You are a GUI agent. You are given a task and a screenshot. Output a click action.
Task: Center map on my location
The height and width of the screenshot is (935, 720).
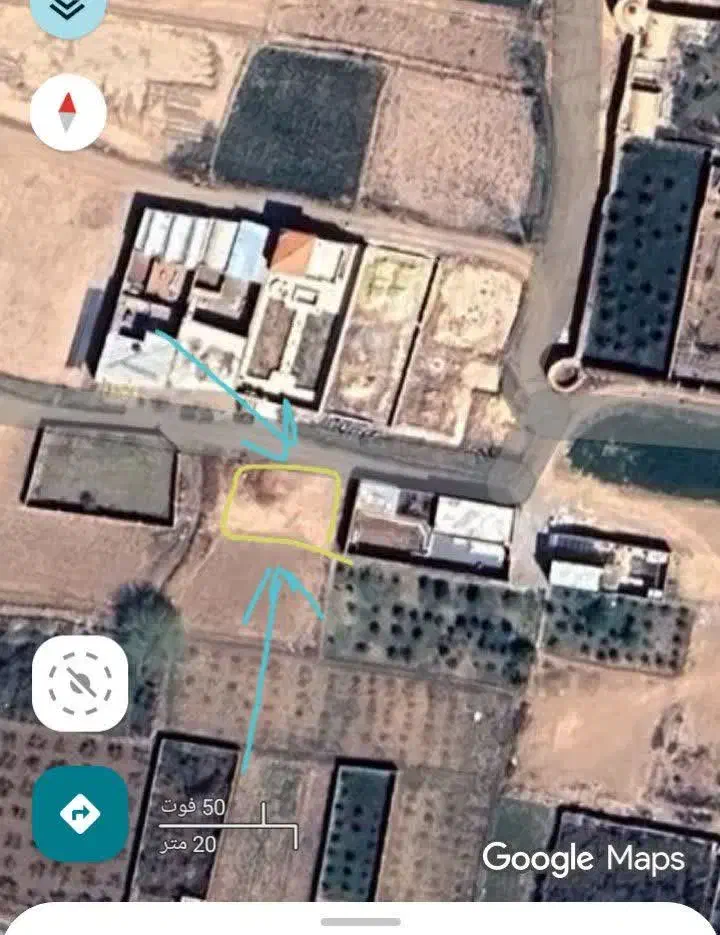[80, 683]
